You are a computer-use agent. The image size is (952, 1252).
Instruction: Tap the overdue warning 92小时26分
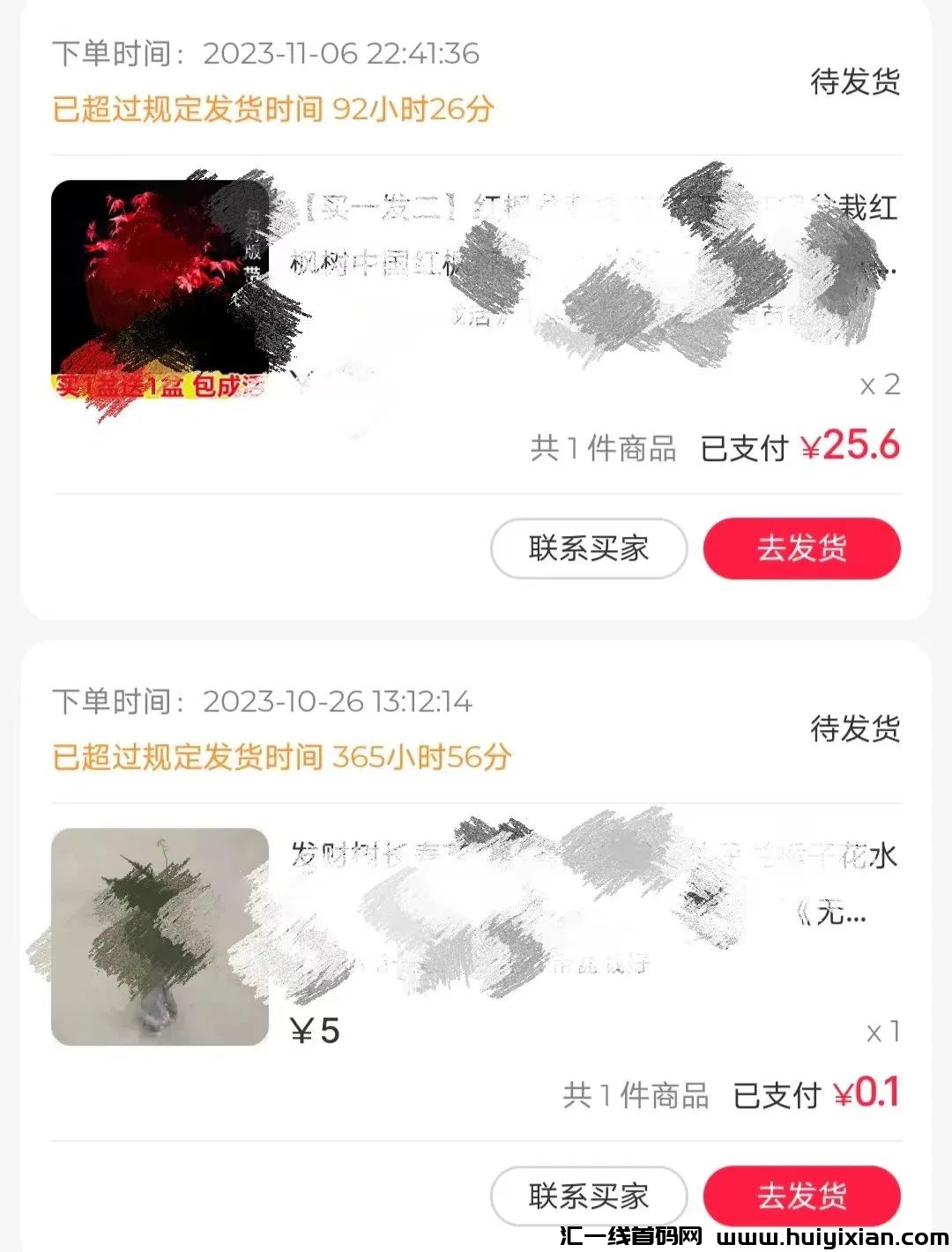[x=273, y=108]
